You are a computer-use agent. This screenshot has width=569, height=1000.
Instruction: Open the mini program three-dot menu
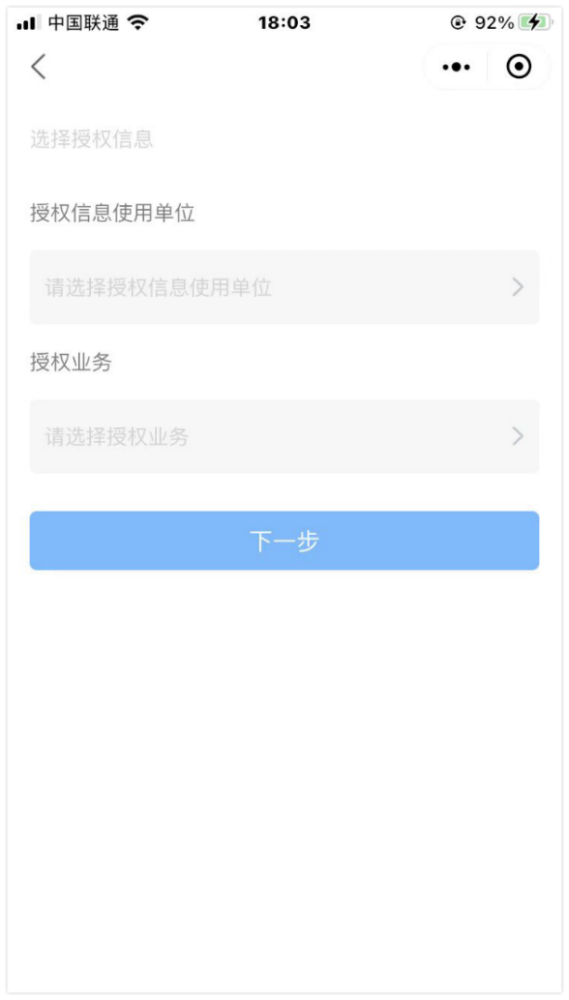(x=456, y=66)
